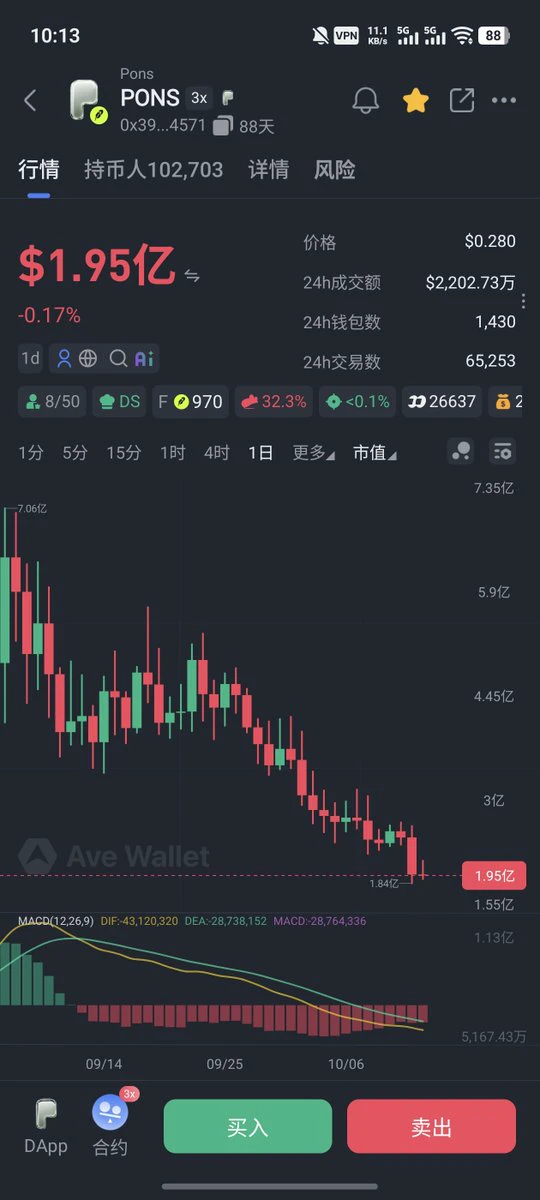Switch to the 风险 tab
This screenshot has width=540, height=1200.
point(334,169)
